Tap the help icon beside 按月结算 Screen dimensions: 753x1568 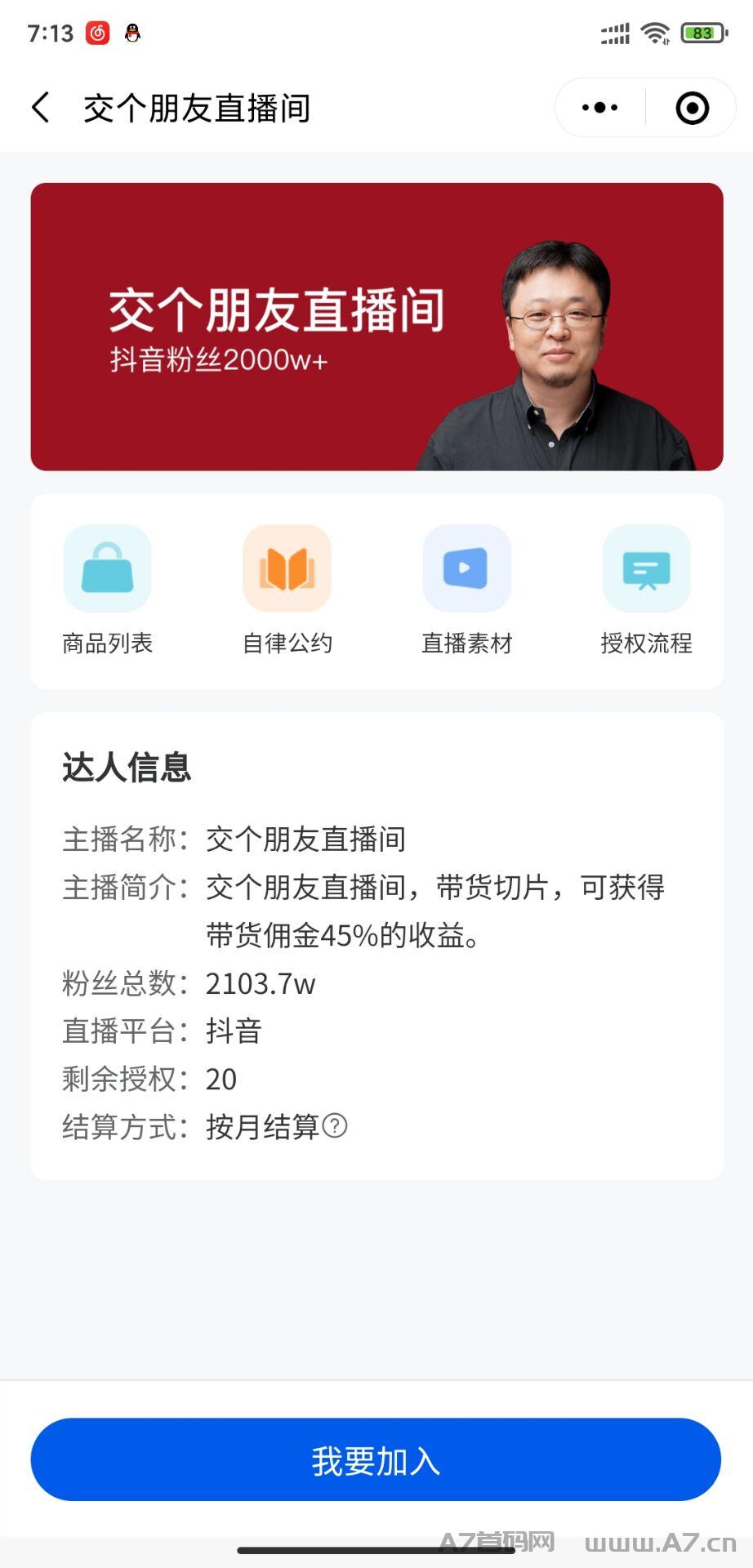coord(335,1126)
